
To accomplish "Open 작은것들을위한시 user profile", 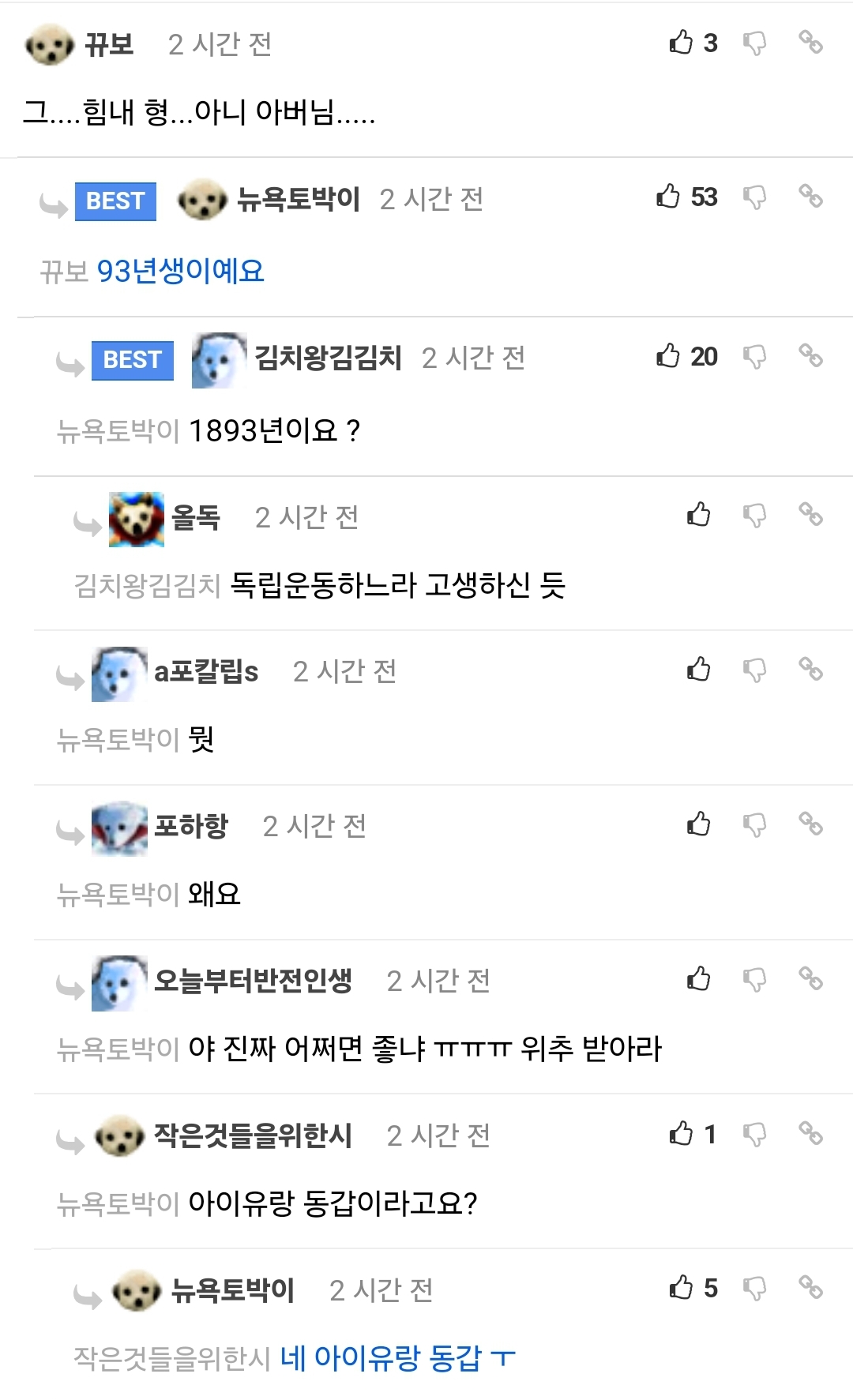I will (x=252, y=1135).
